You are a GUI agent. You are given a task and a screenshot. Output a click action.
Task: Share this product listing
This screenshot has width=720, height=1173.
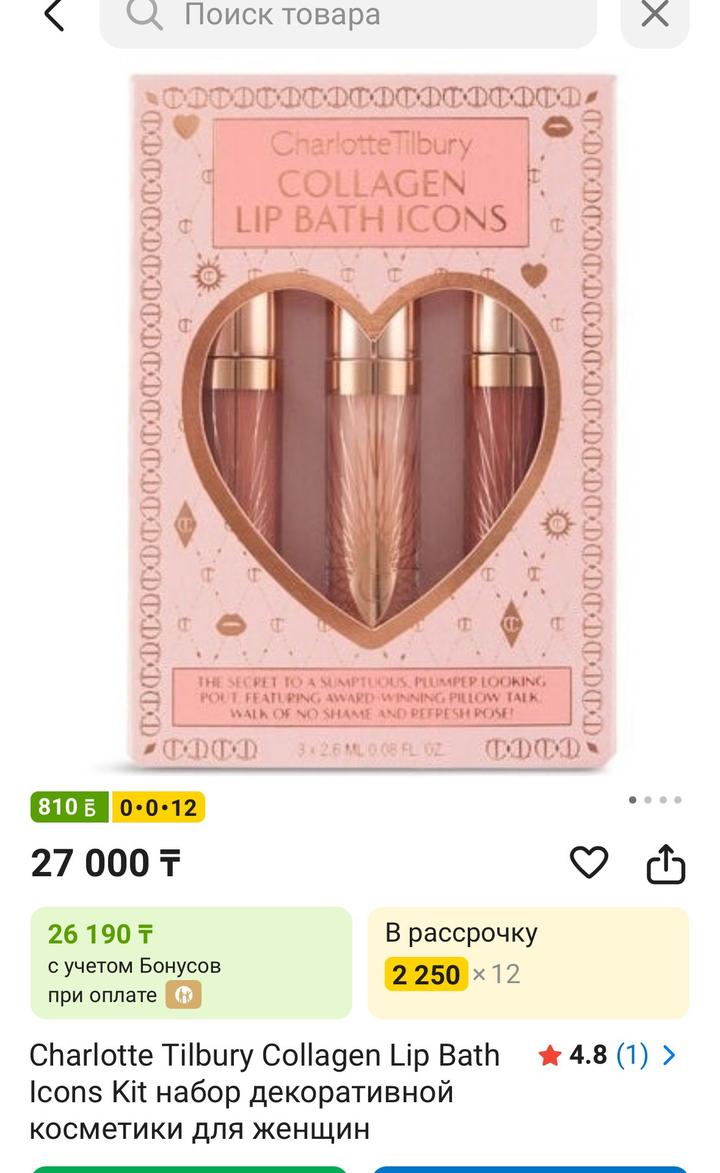click(666, 864)
